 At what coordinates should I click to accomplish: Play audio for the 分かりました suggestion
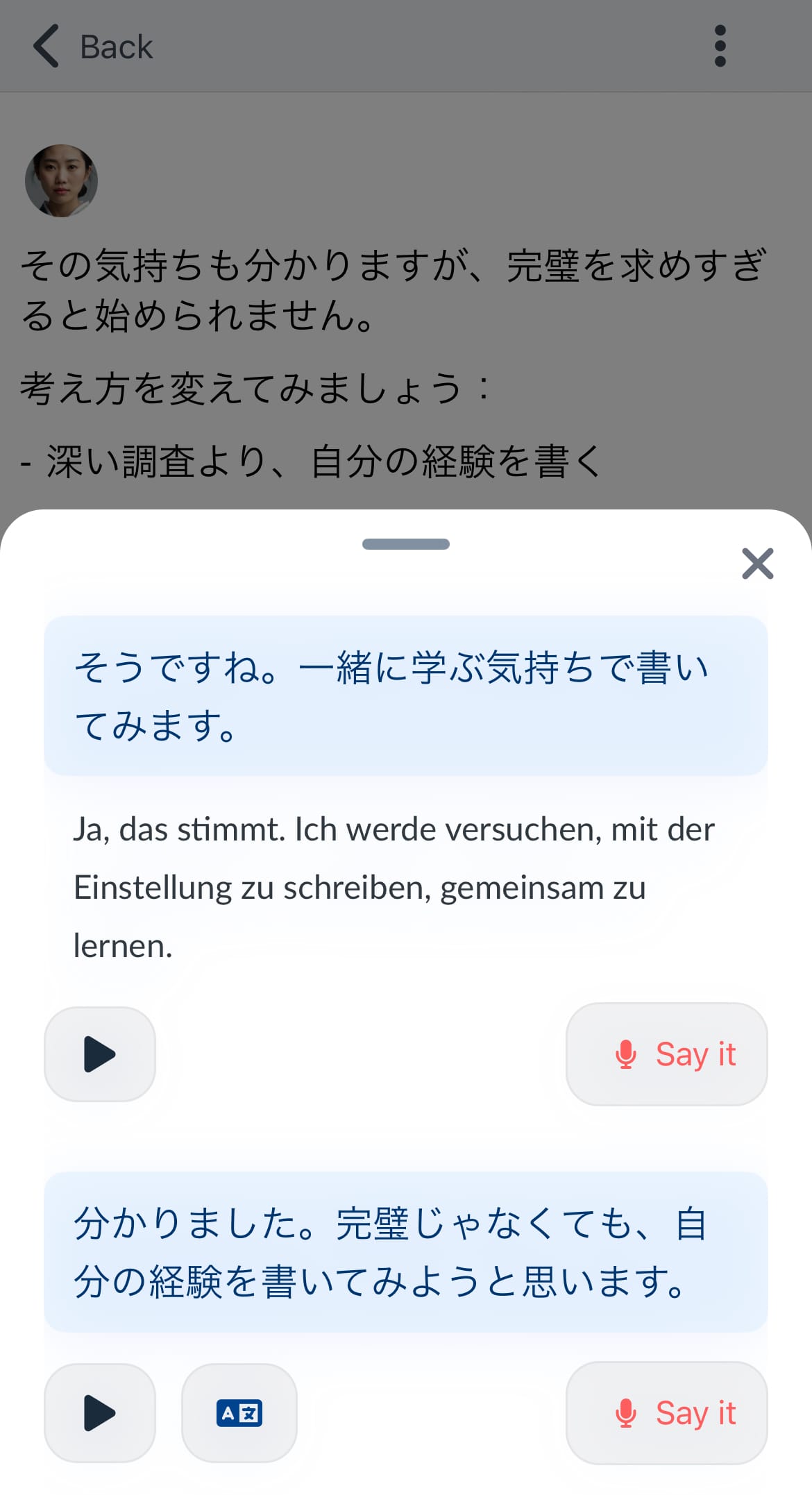(99, 1413)
